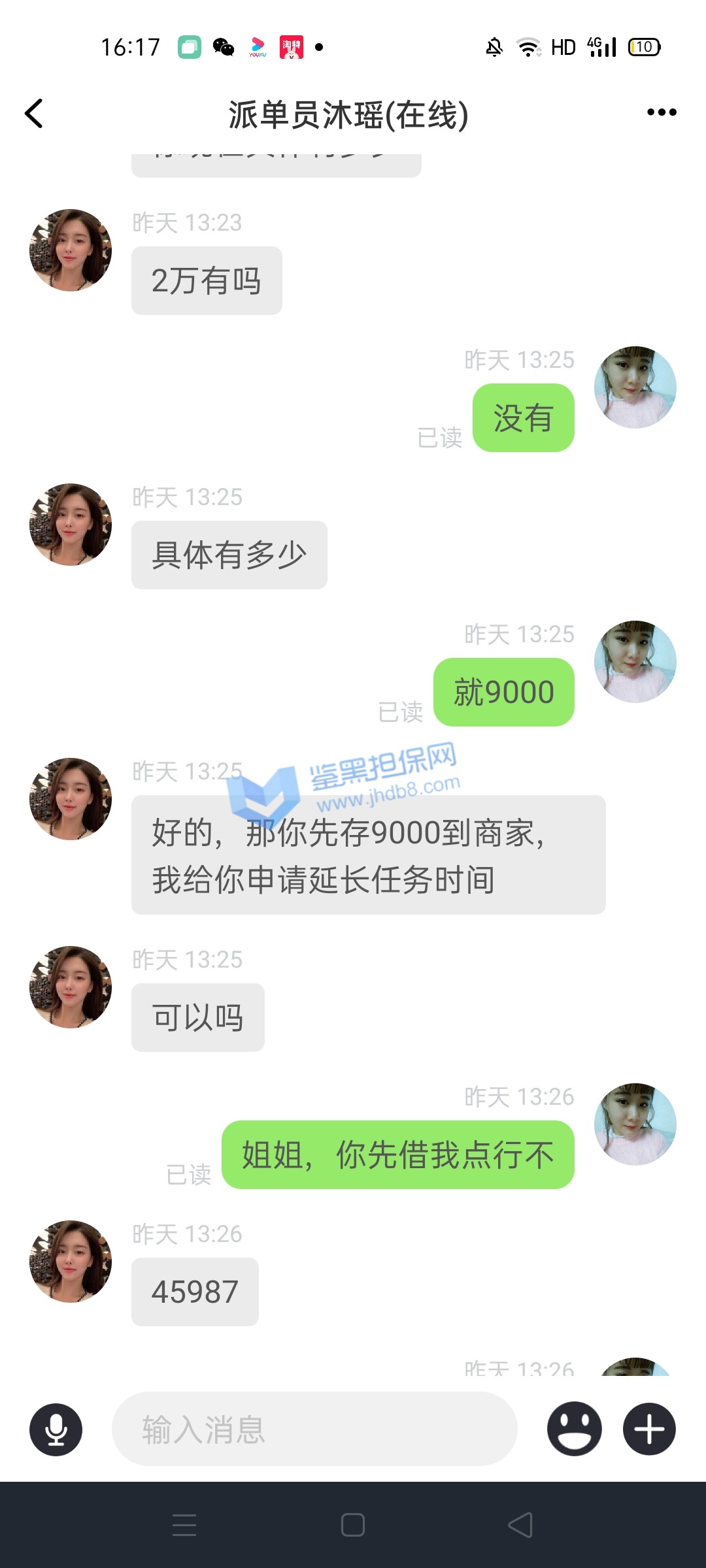Open the three-dot more options menu

pyautogui.click(x=661, y=112)
